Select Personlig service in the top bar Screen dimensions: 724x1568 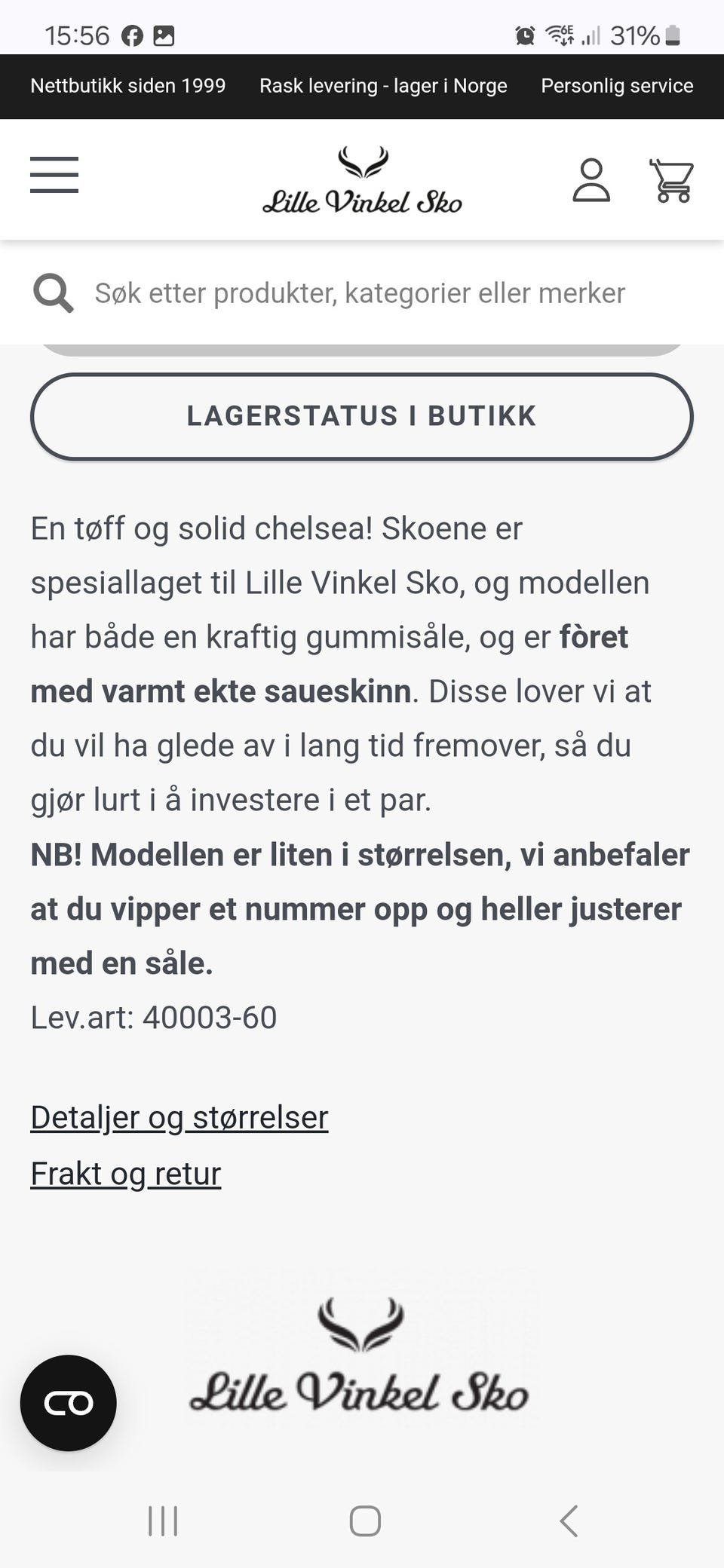[x=616, y=86]
